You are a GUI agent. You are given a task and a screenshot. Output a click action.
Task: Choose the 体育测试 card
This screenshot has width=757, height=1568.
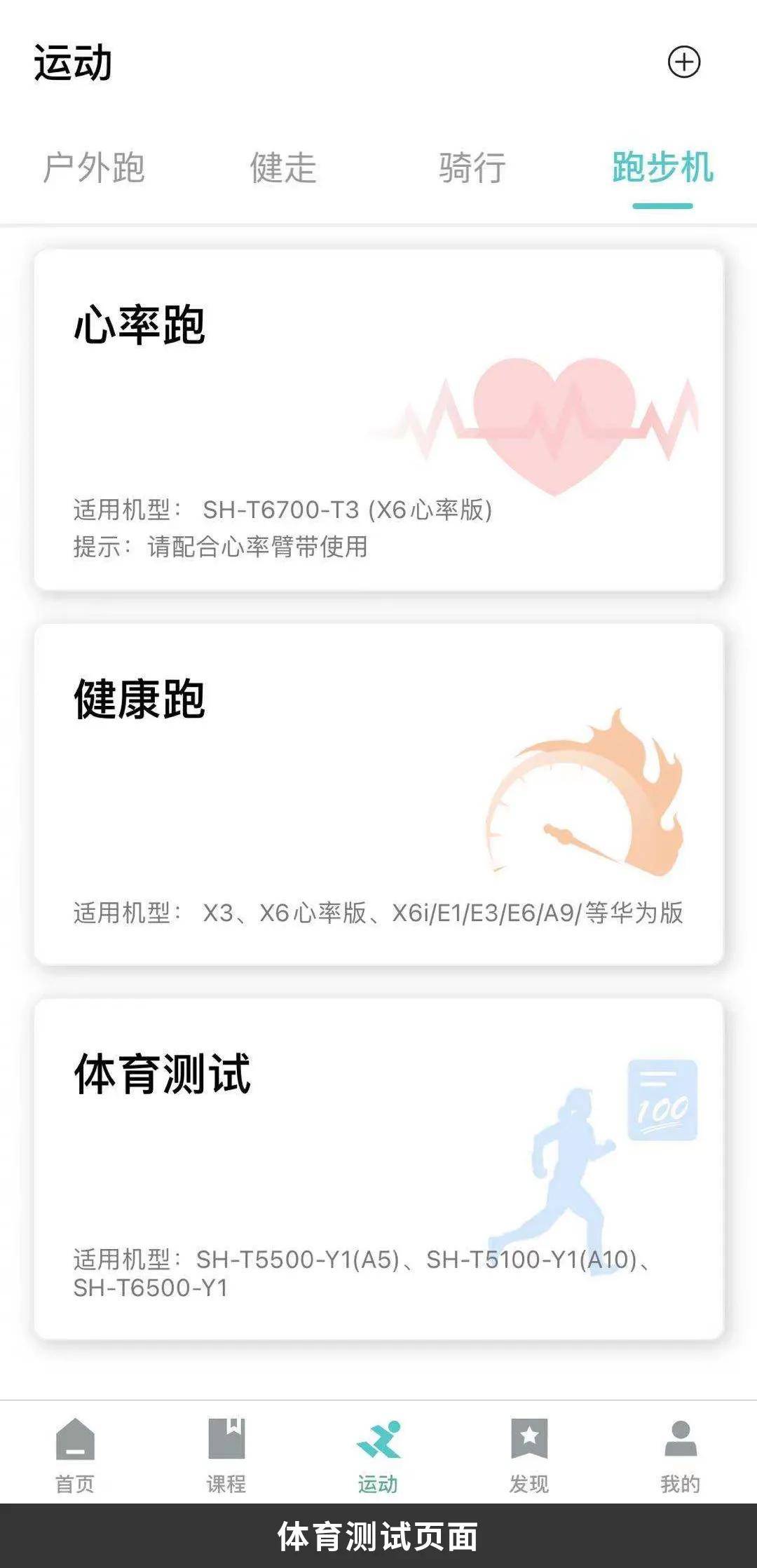click(x=378, y=1169)
